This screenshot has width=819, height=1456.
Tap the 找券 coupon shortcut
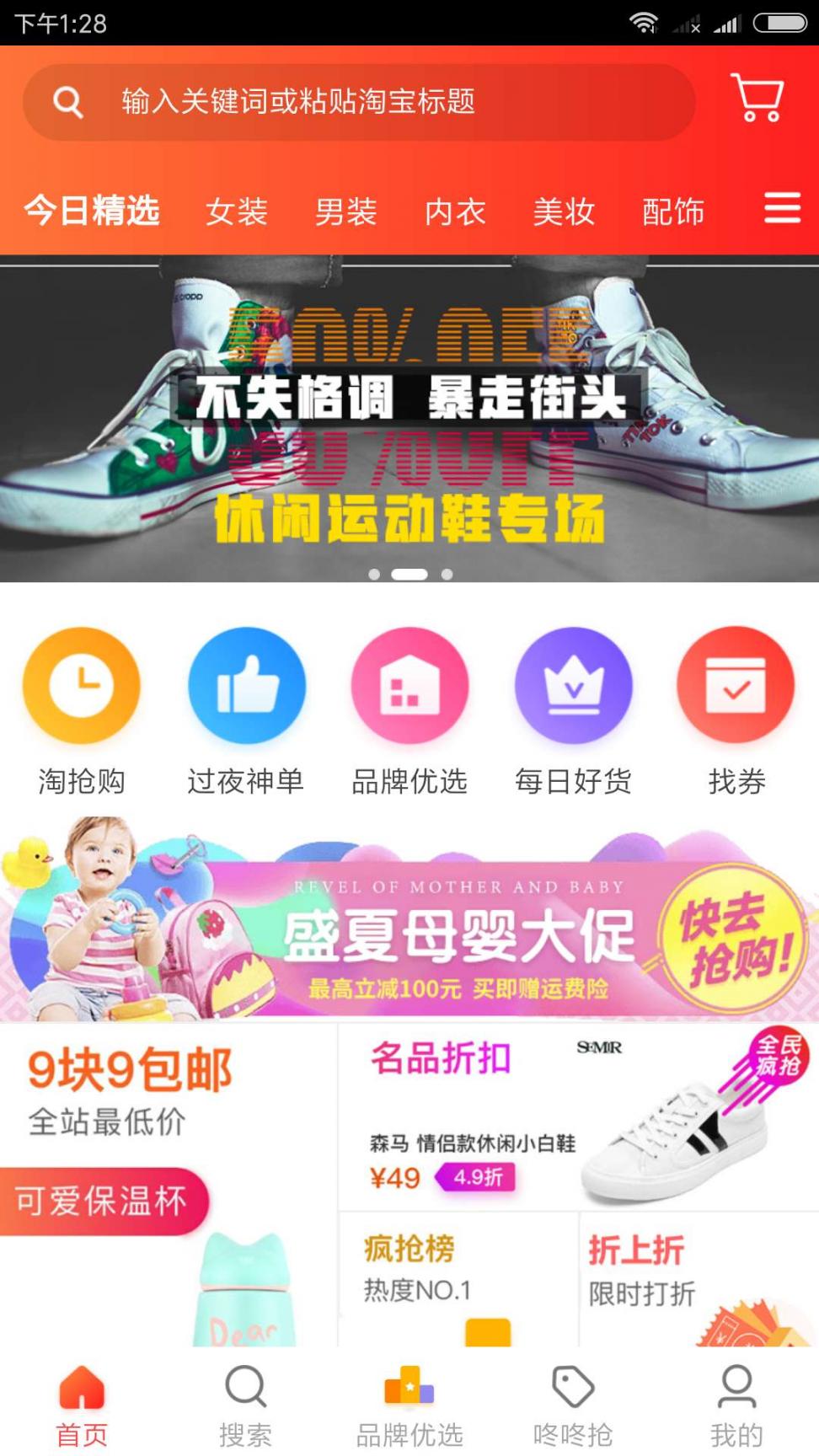[x=736, y=709]
